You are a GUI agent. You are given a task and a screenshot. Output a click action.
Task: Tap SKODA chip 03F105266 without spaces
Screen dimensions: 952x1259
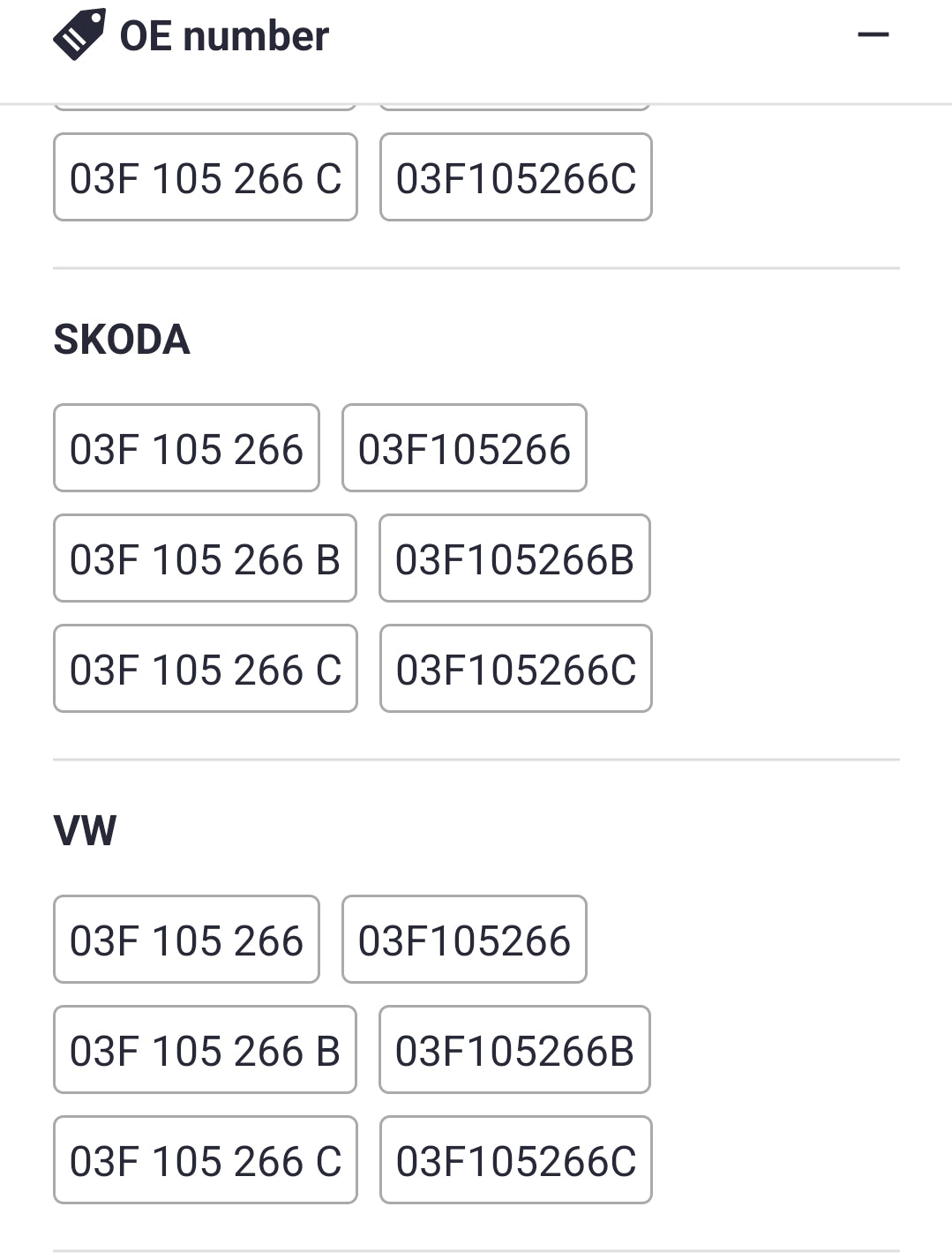point(464,448)
